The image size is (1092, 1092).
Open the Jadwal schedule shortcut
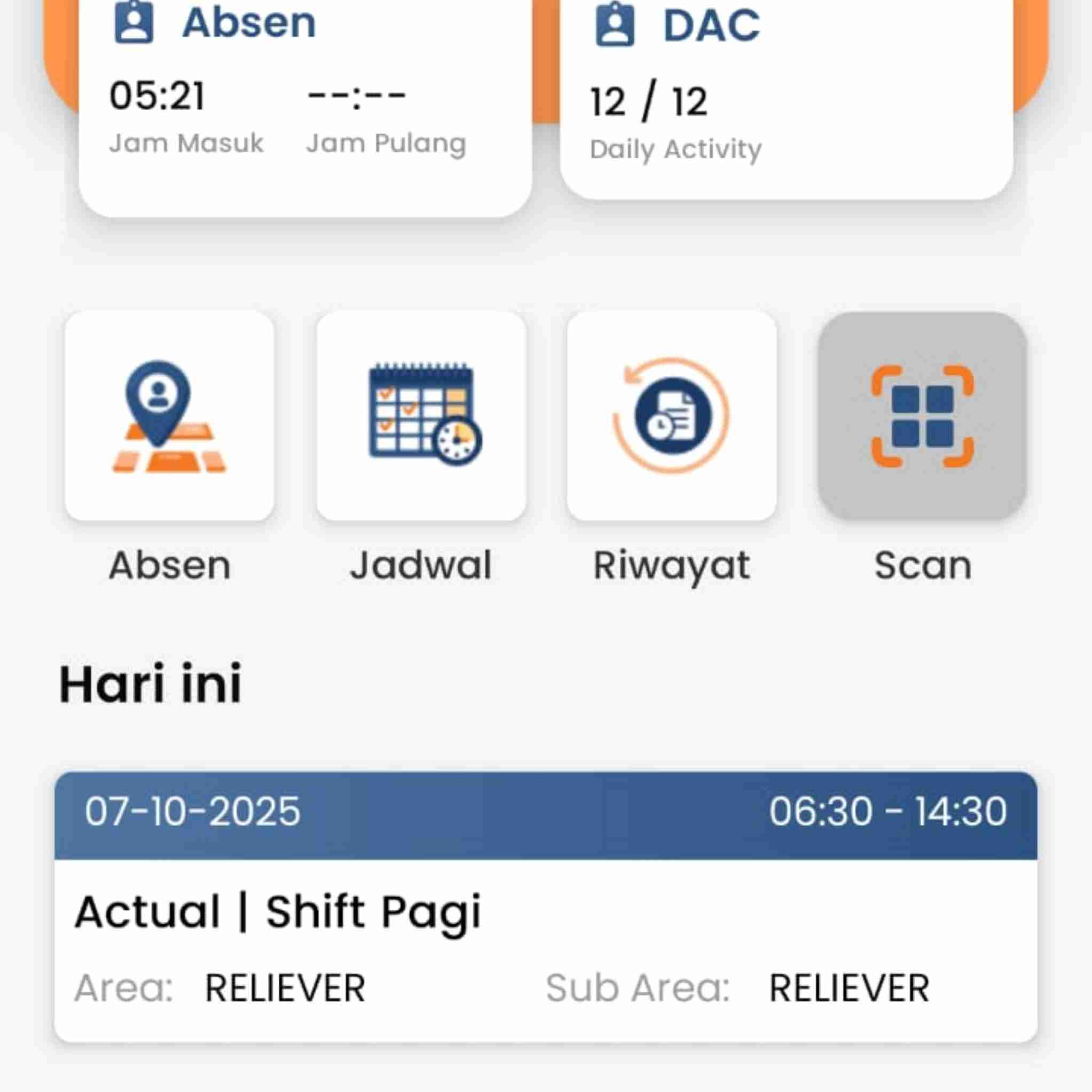[x=421, y=415]
